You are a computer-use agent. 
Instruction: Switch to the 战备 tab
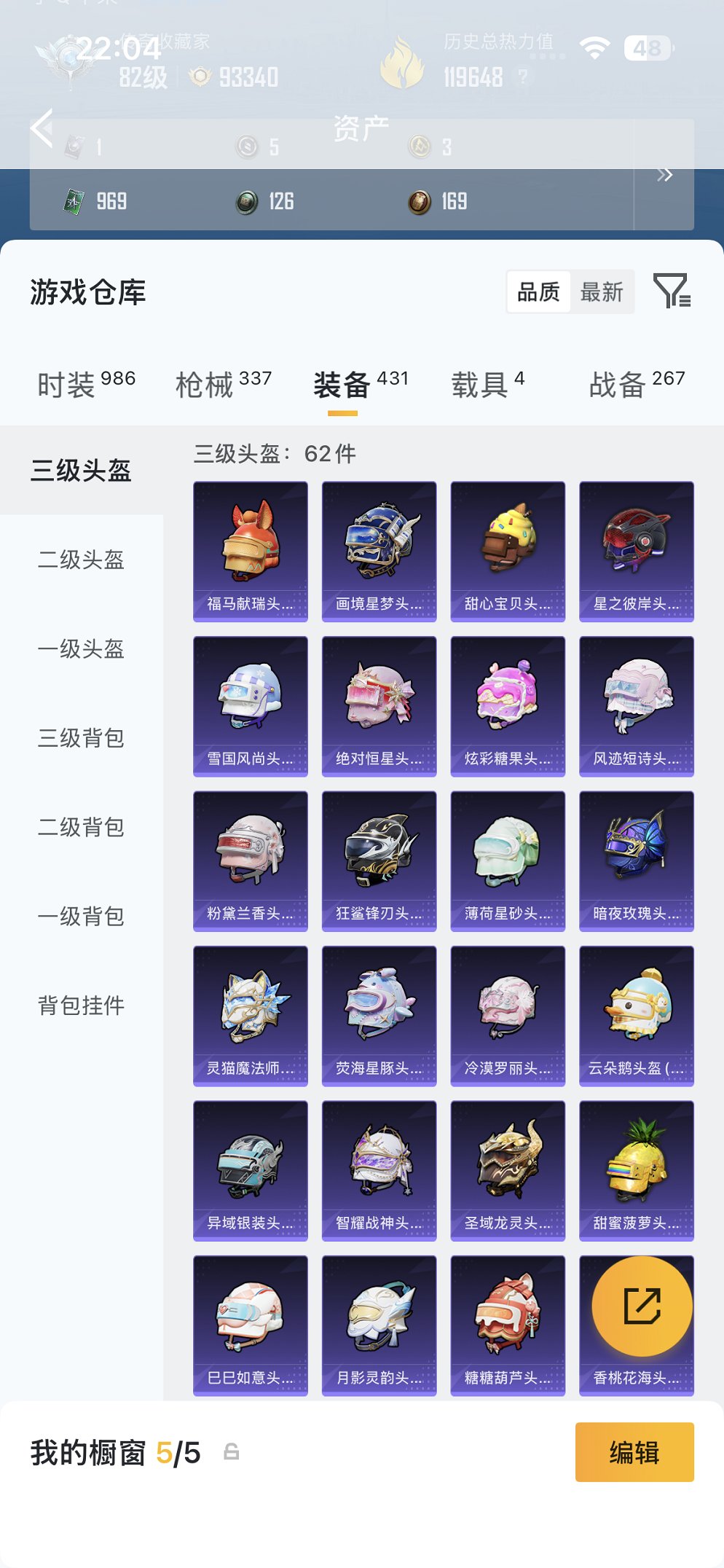pyautogui.click(x=636, y=384)
